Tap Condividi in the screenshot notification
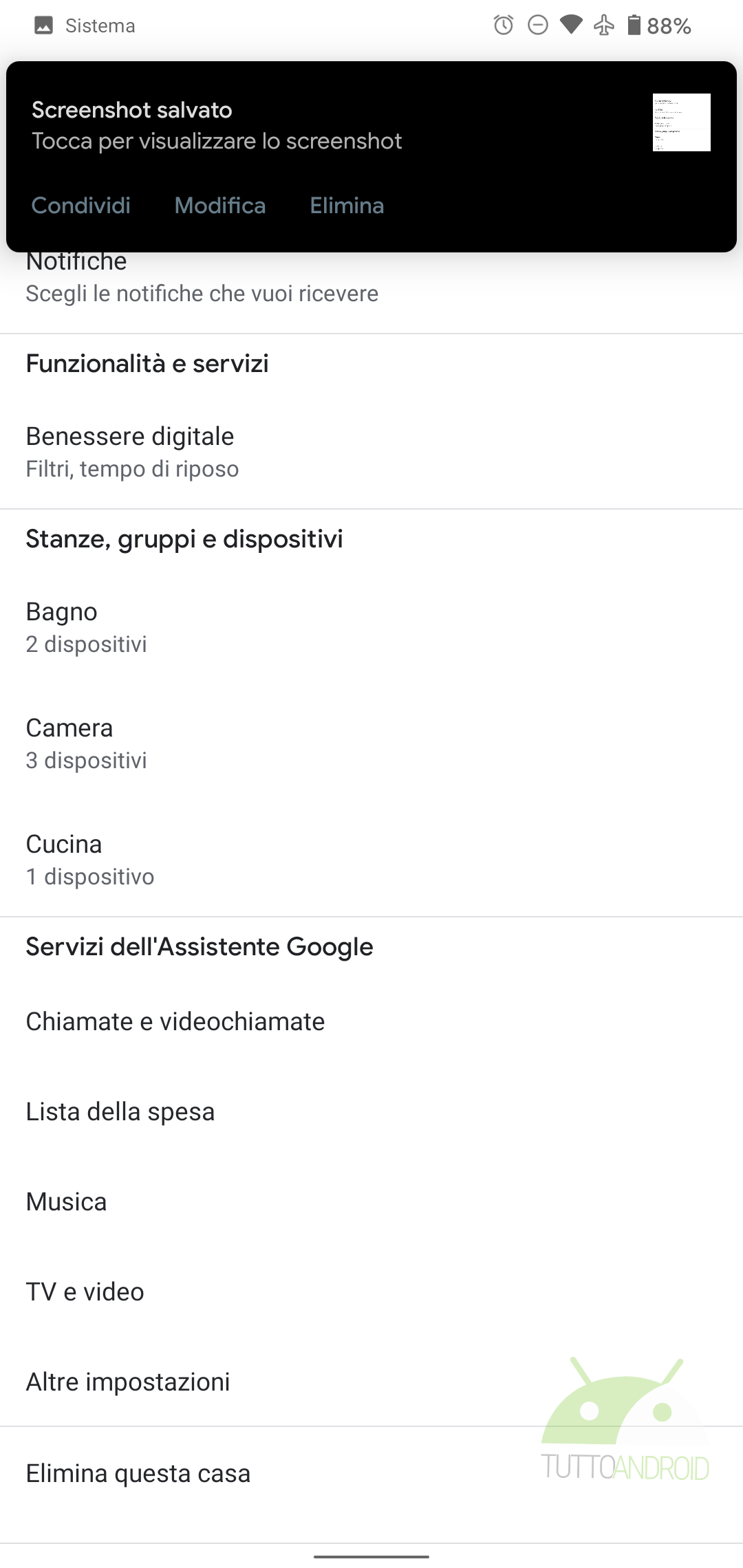The width and height of the screenshot is (743, 1568). coord(81,205)
